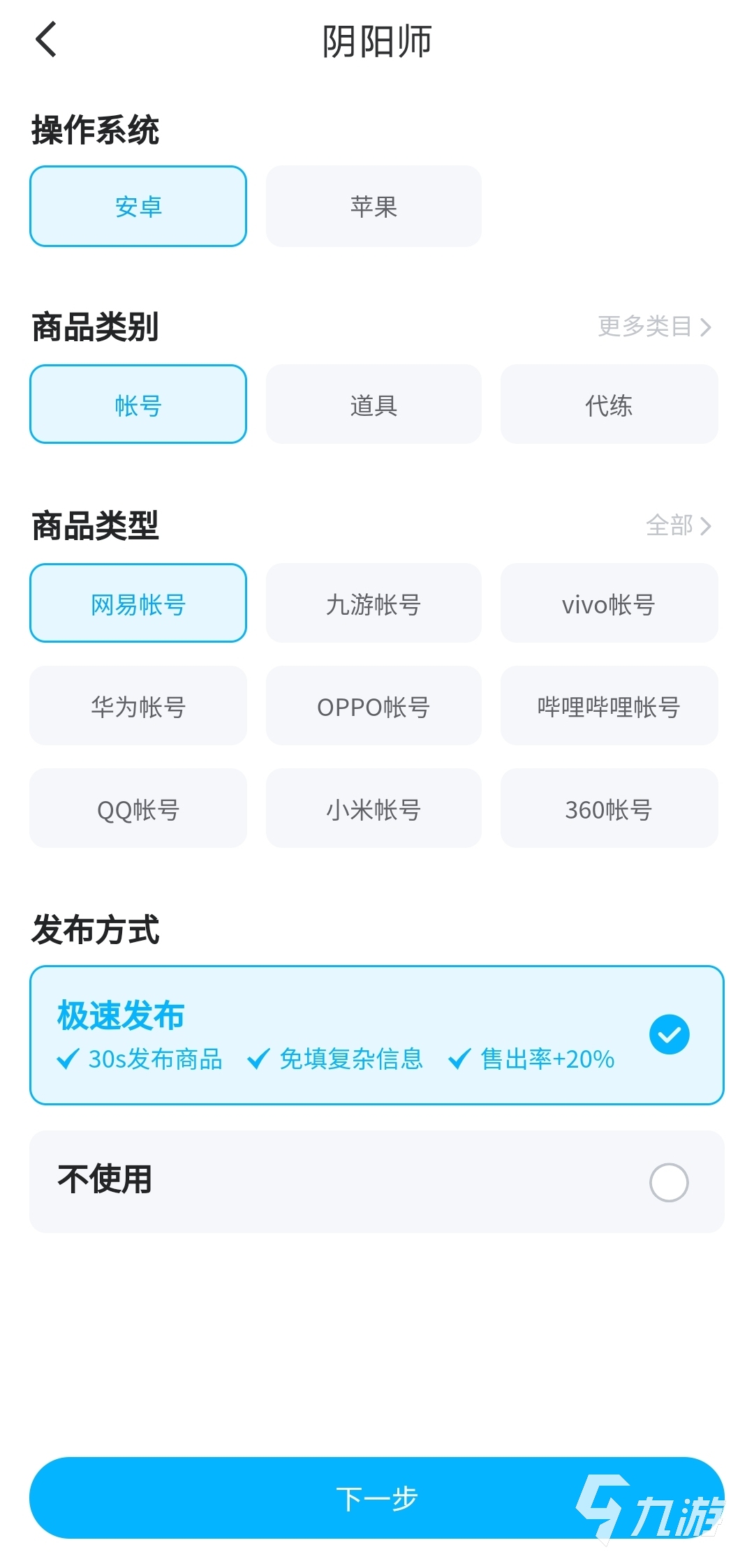The image size is (754, 1568).
Task: Pick the vivo帐号 option
Action: point(609,604)
